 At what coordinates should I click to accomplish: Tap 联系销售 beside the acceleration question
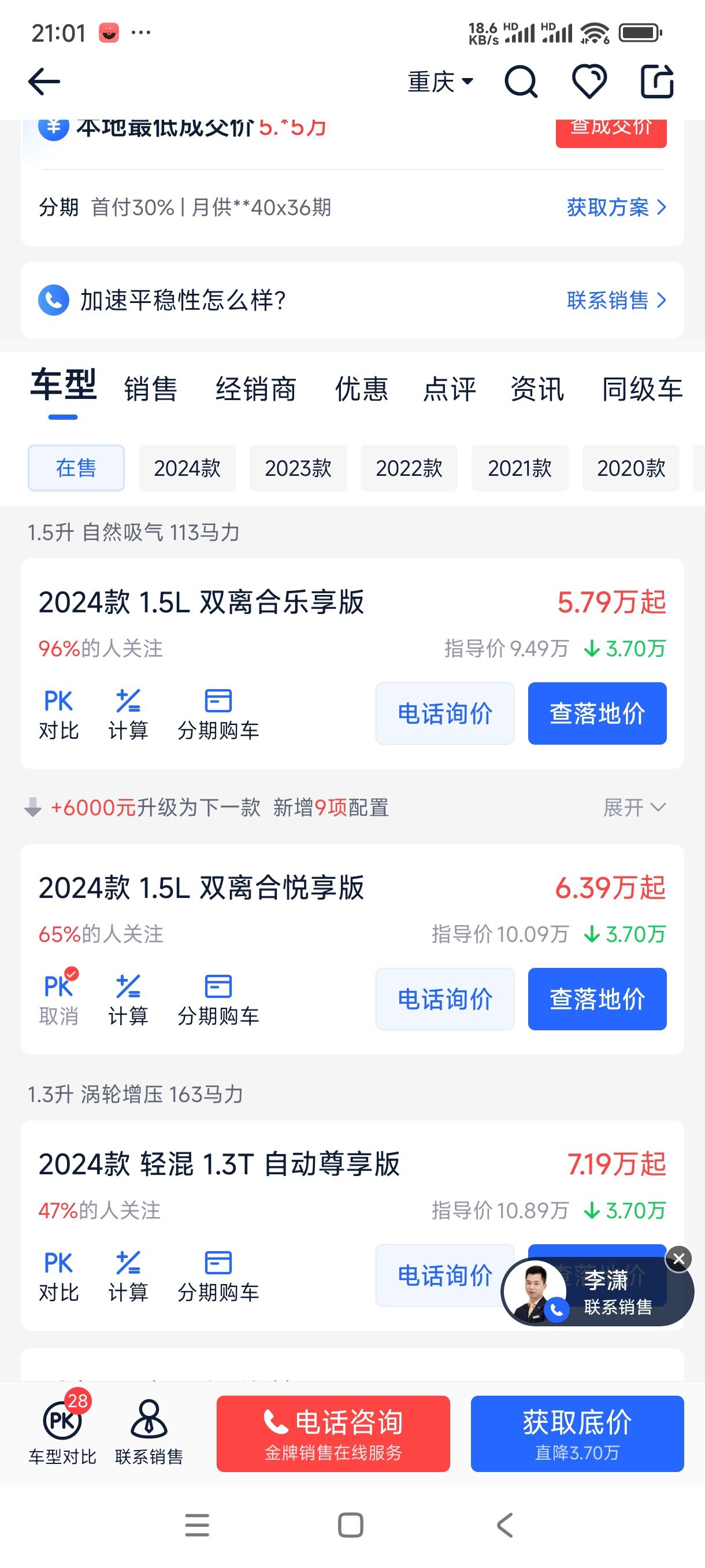click(617, 300)
